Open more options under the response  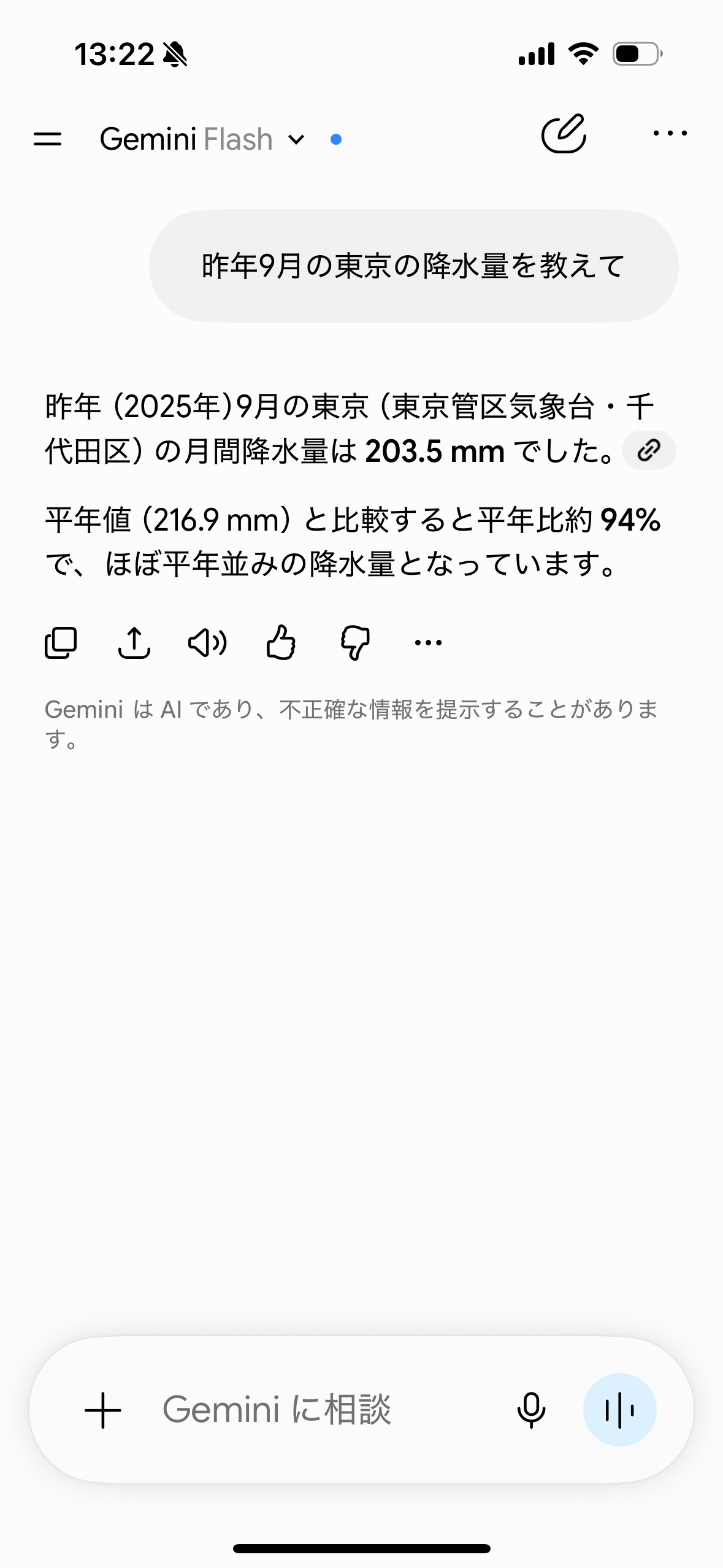[x=428, y=642]
